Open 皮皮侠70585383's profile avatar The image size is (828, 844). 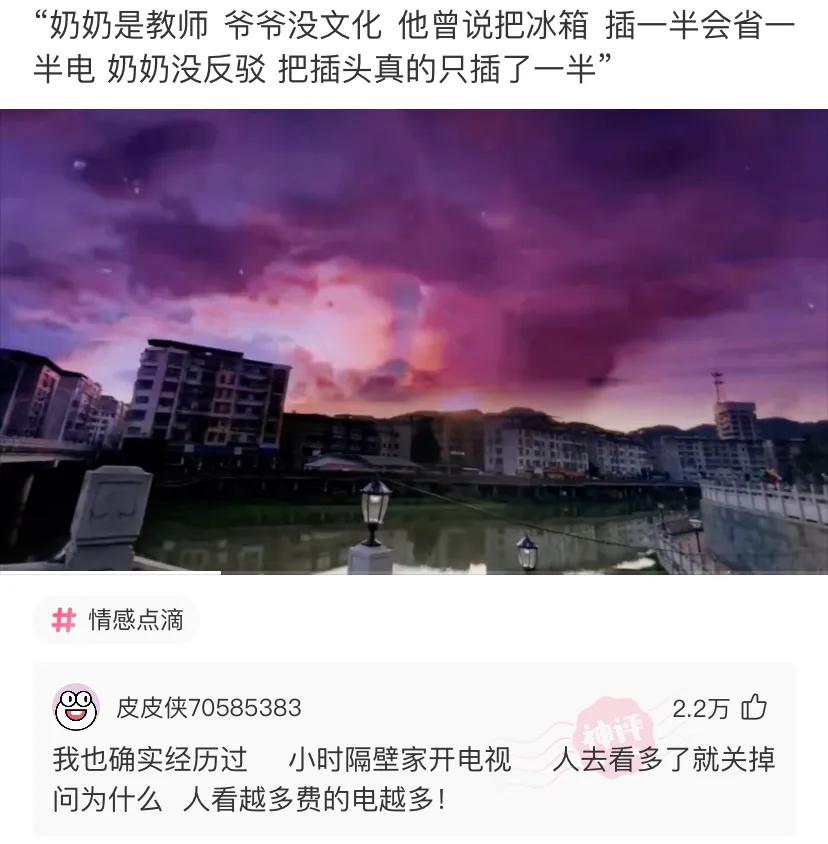[76, 708]
